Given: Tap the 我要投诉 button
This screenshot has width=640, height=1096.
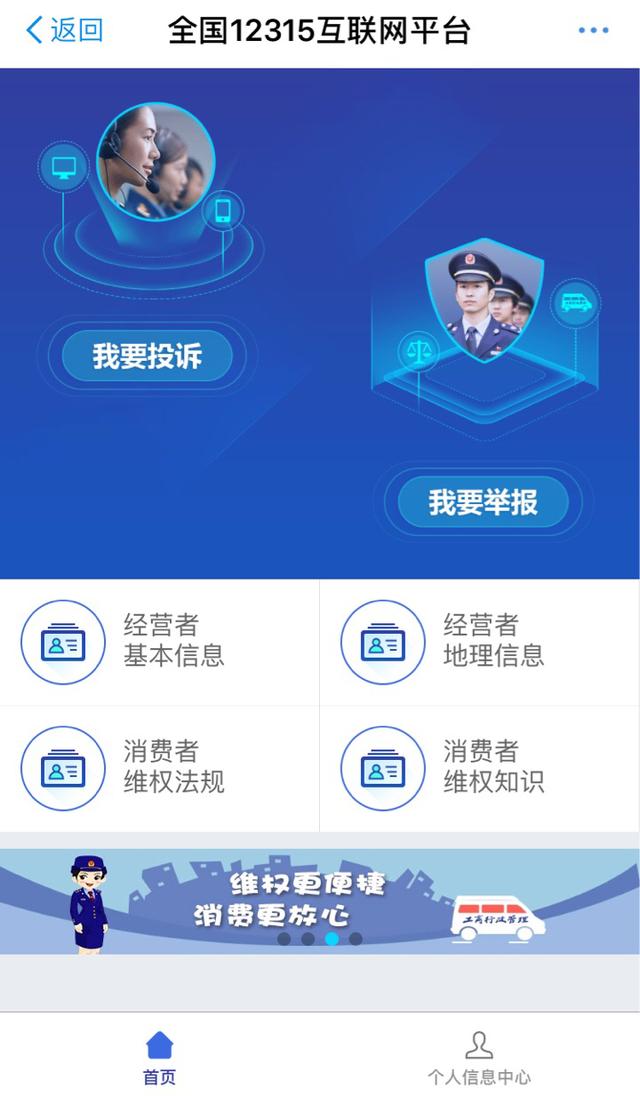Looking at the screenshot, I should (147, 356).
